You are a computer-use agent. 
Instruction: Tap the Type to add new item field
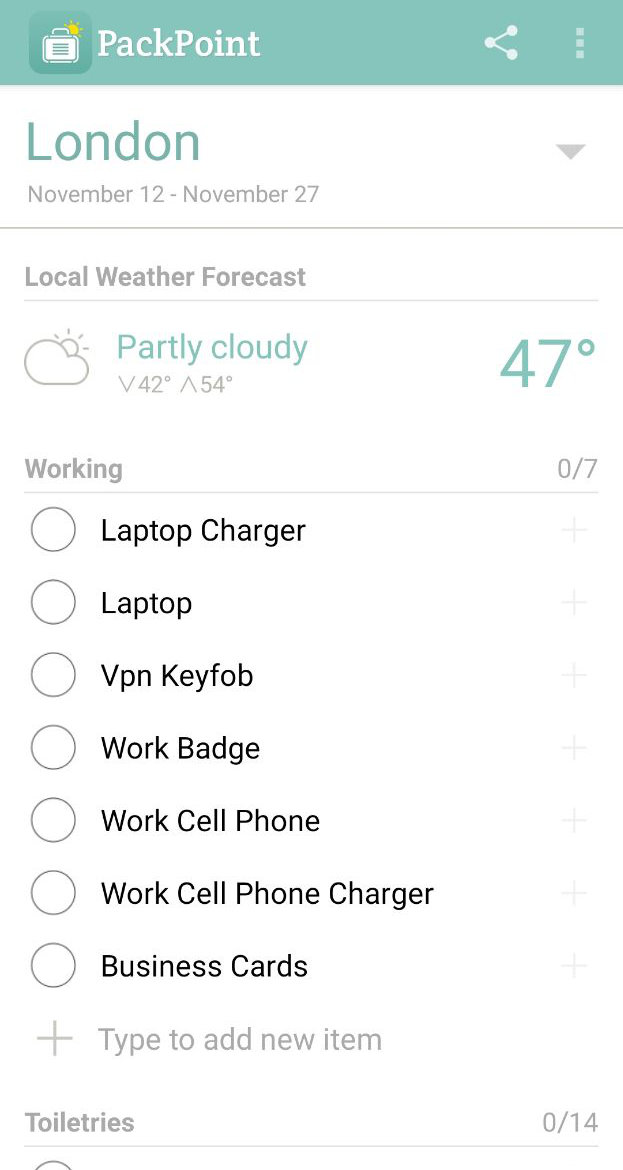point(240,1039)
